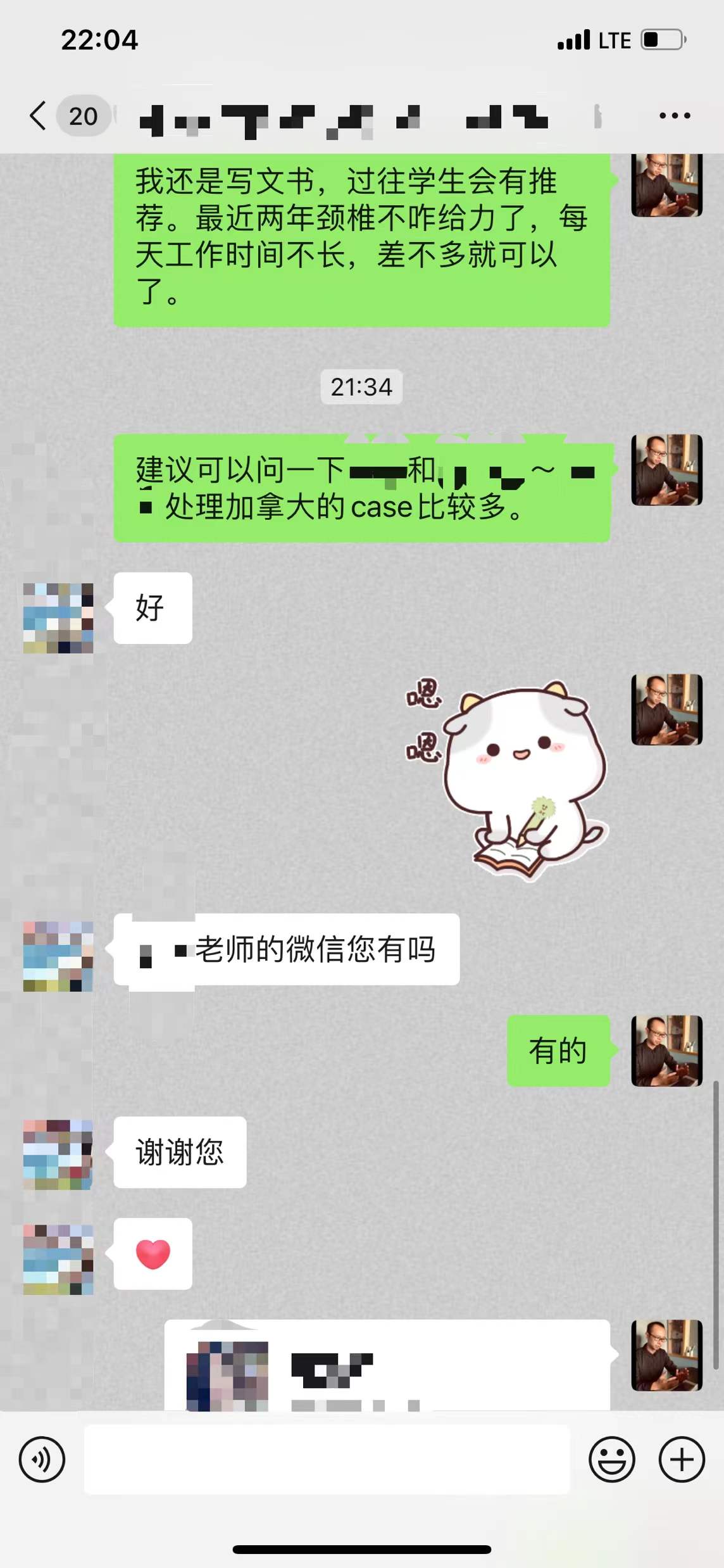The width and height of the screenshot is (724, 1568).
Task: Go back to the chat list
Action: point(39,116)
